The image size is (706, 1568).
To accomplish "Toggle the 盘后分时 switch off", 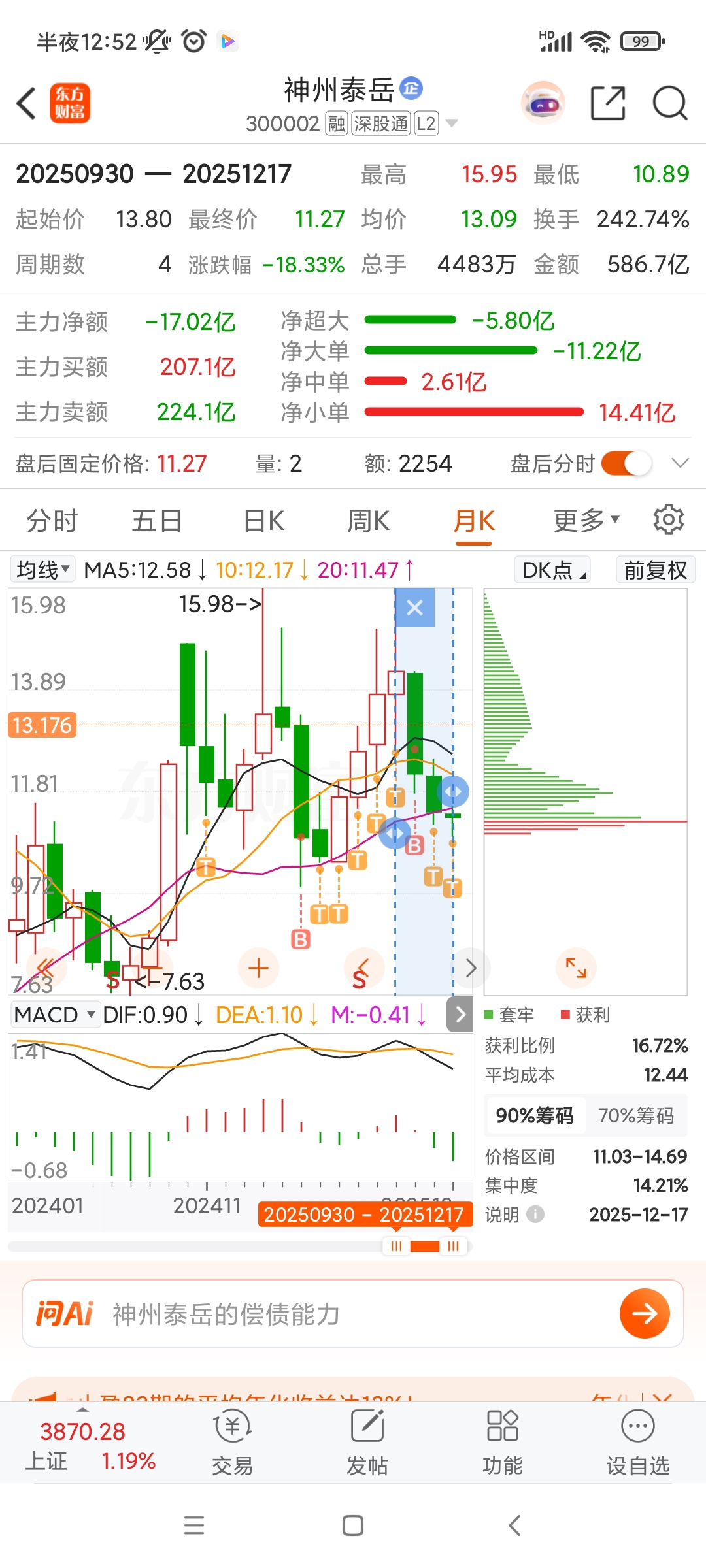I will (x=626, y=464).
